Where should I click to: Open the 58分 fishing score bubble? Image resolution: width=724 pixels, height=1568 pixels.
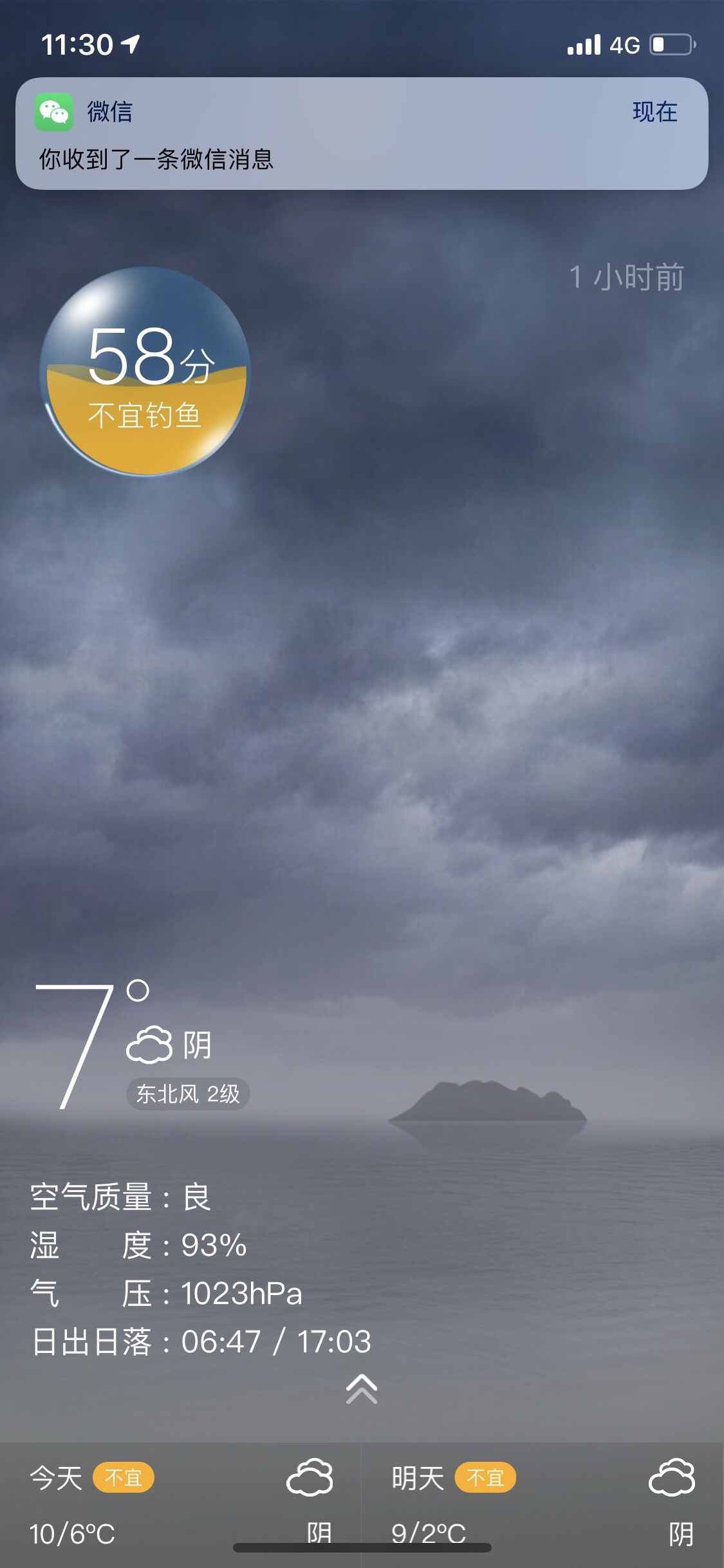145,372
